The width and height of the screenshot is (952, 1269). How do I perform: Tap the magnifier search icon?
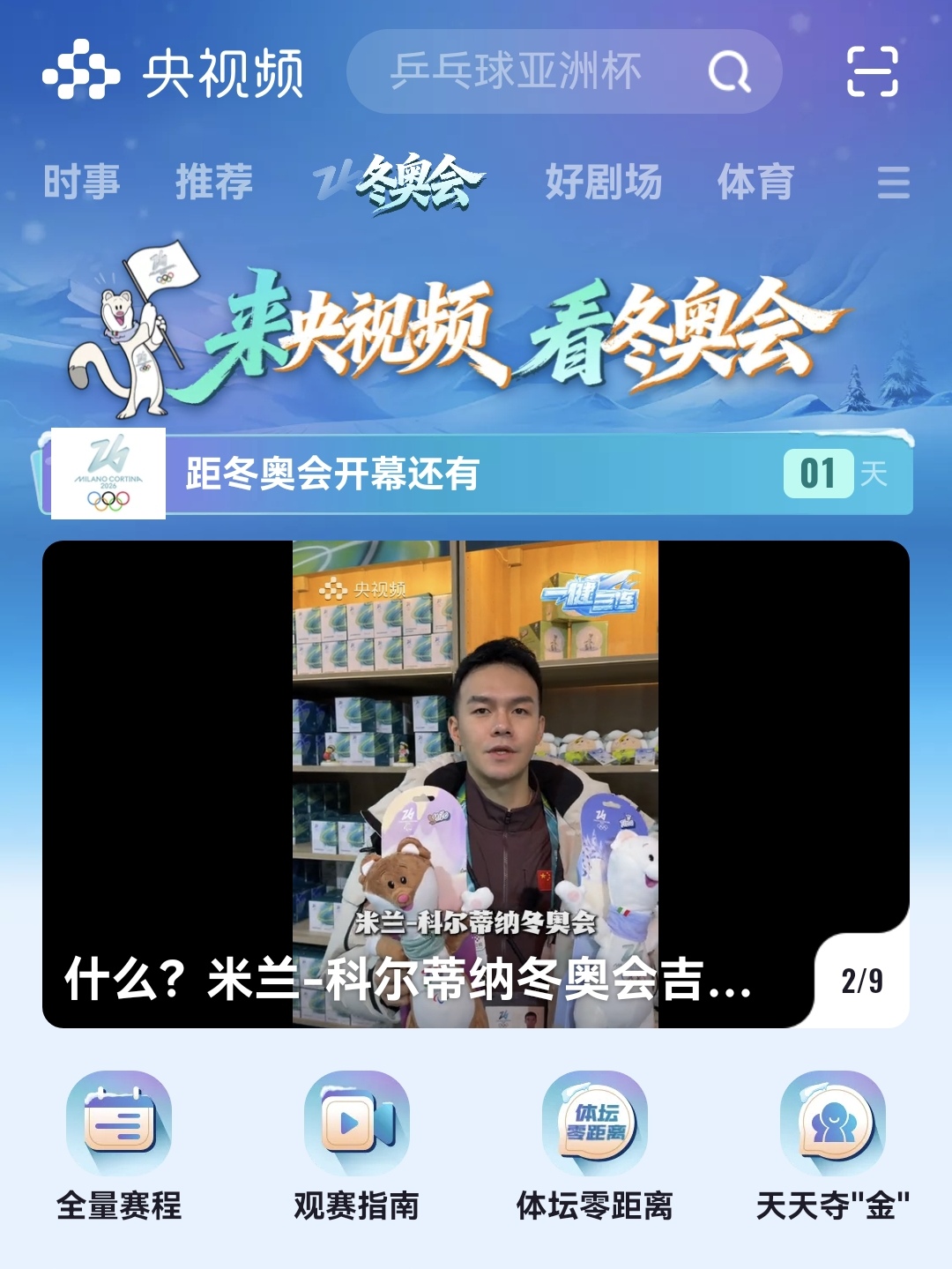click(730, 71)
